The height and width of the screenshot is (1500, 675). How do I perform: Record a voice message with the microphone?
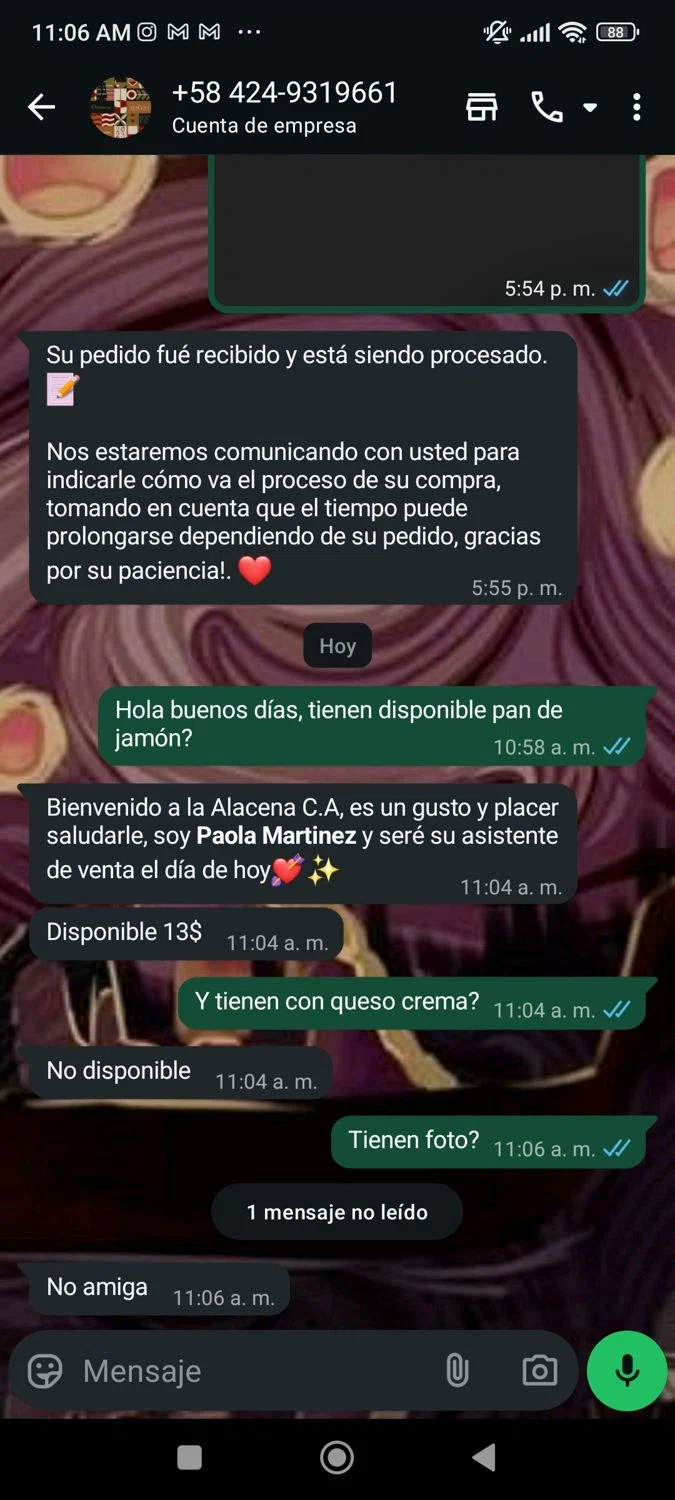tap(627, 1371)
